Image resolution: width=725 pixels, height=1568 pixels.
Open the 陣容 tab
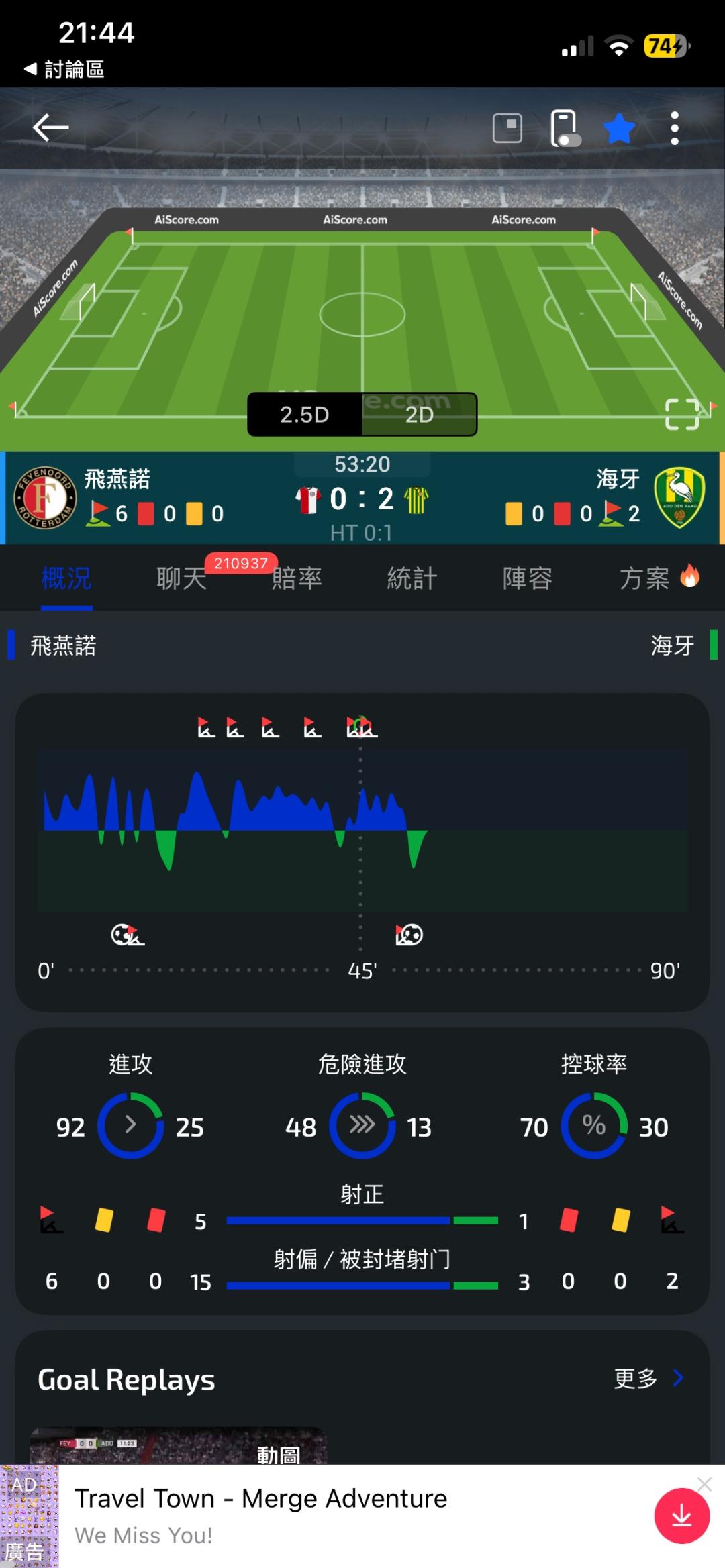click(528, 578)
